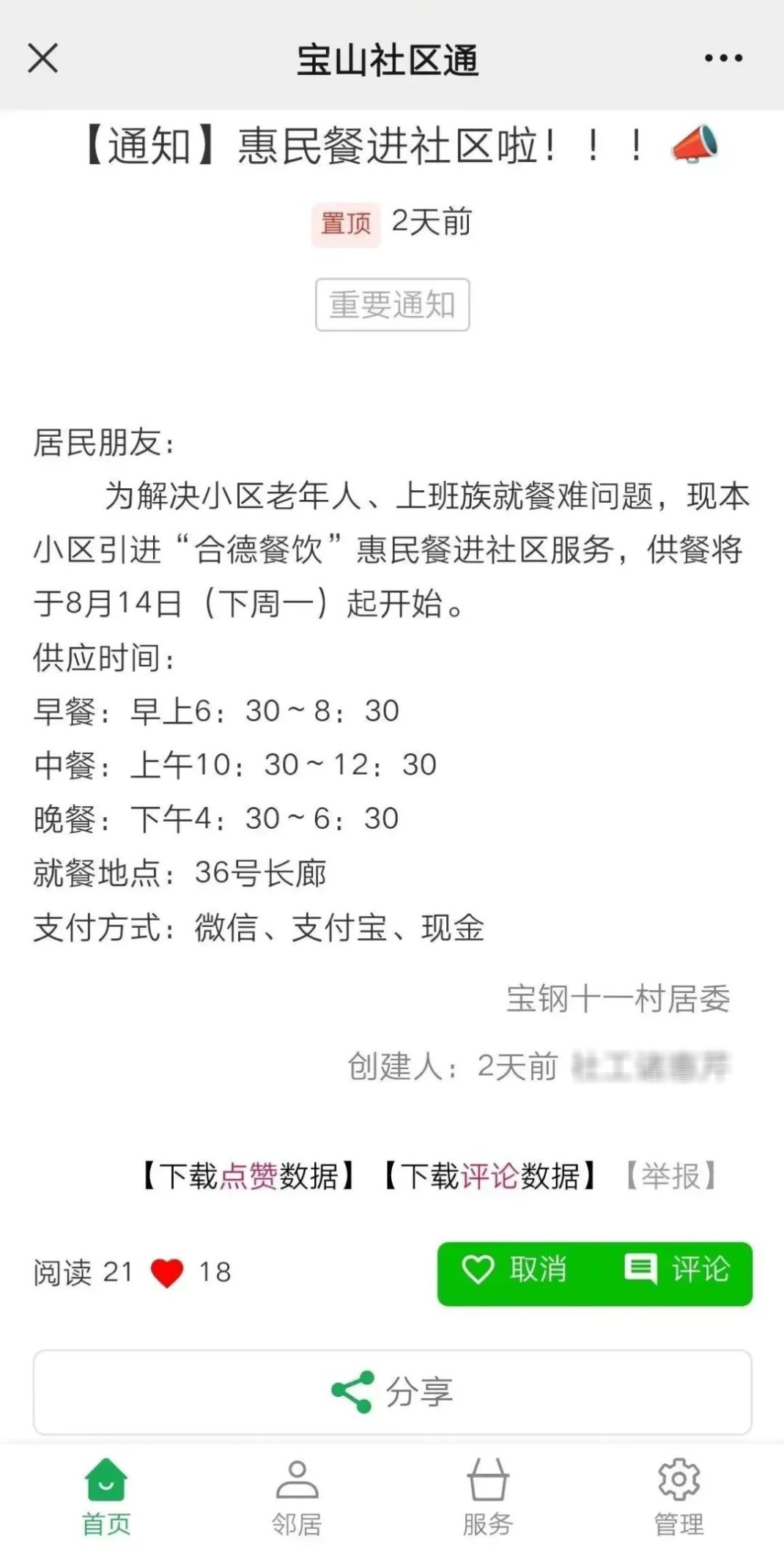Switch to the 邻居 tab
This screenshot has height=1550, width=784.
(297, 1497)
